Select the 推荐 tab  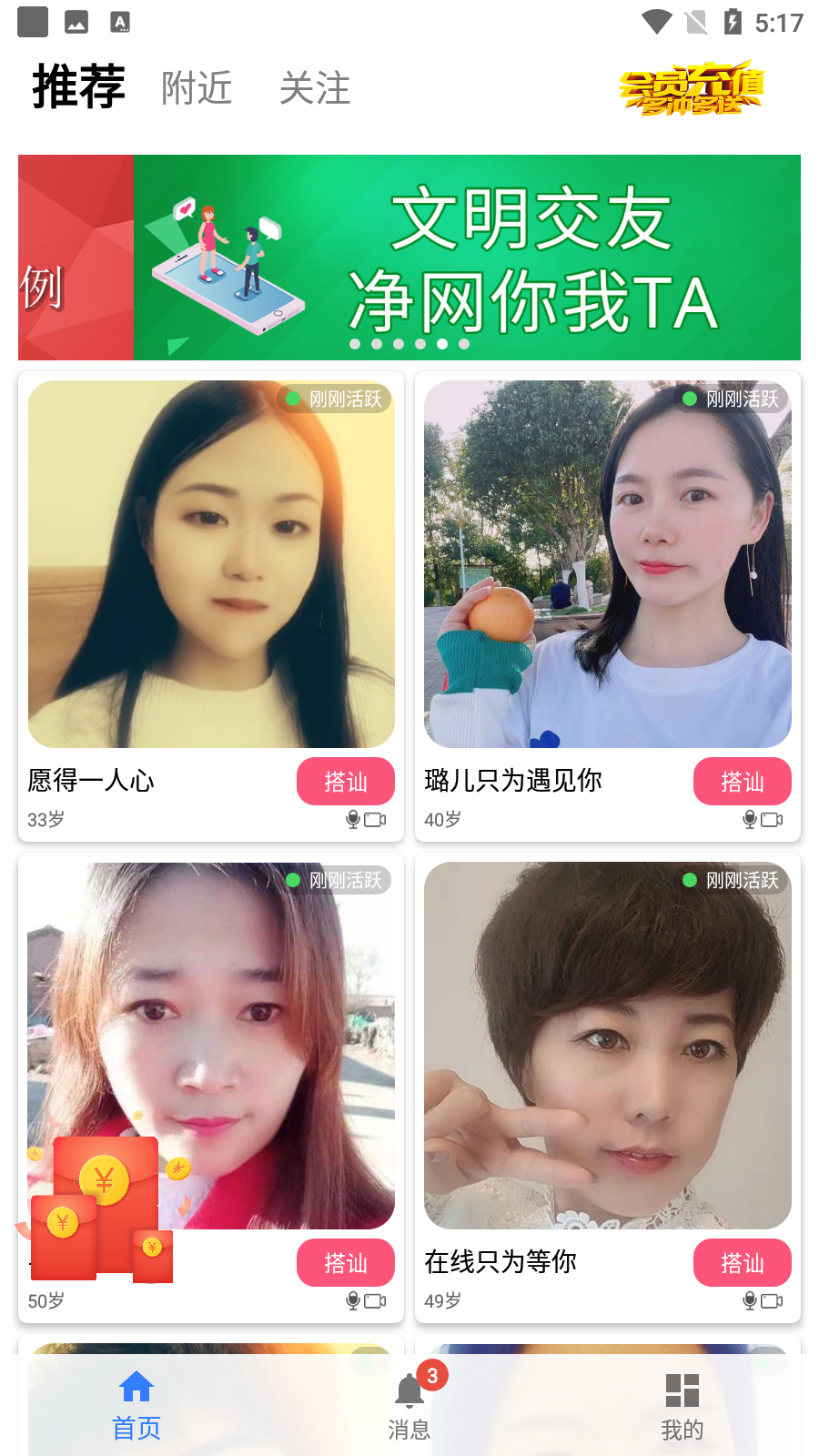click(78, 87)
